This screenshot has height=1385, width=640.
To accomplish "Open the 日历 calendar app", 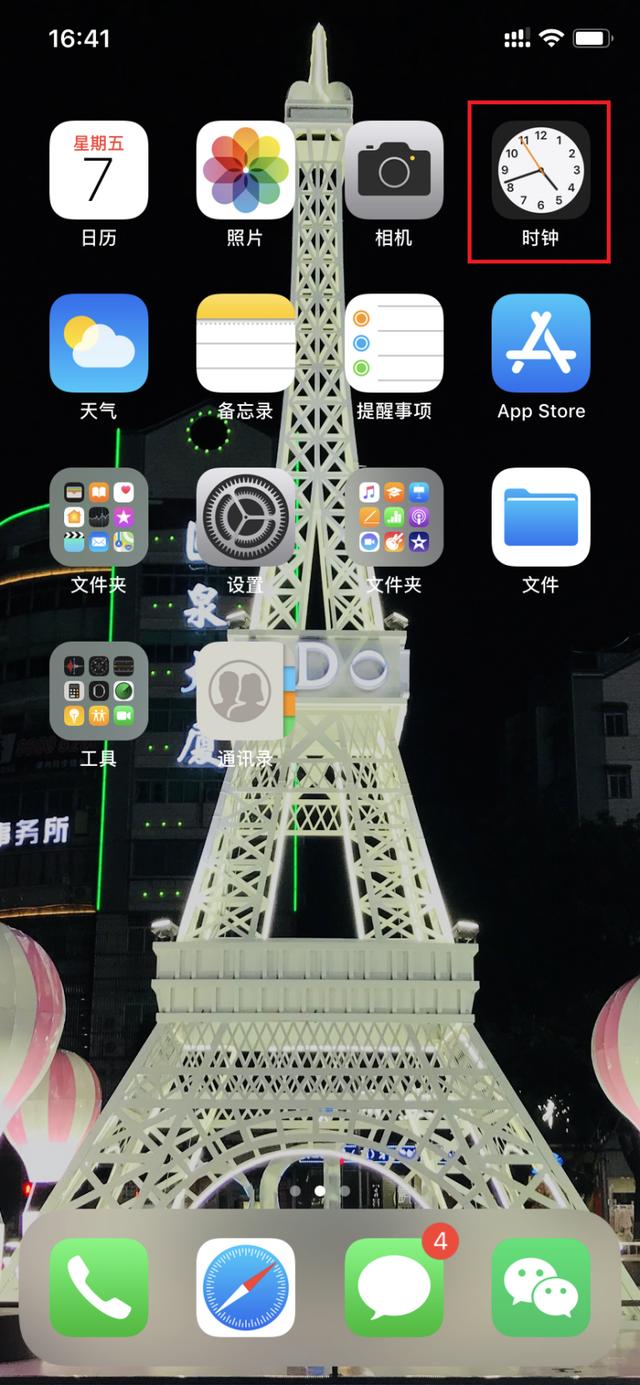I will (99, 170).
